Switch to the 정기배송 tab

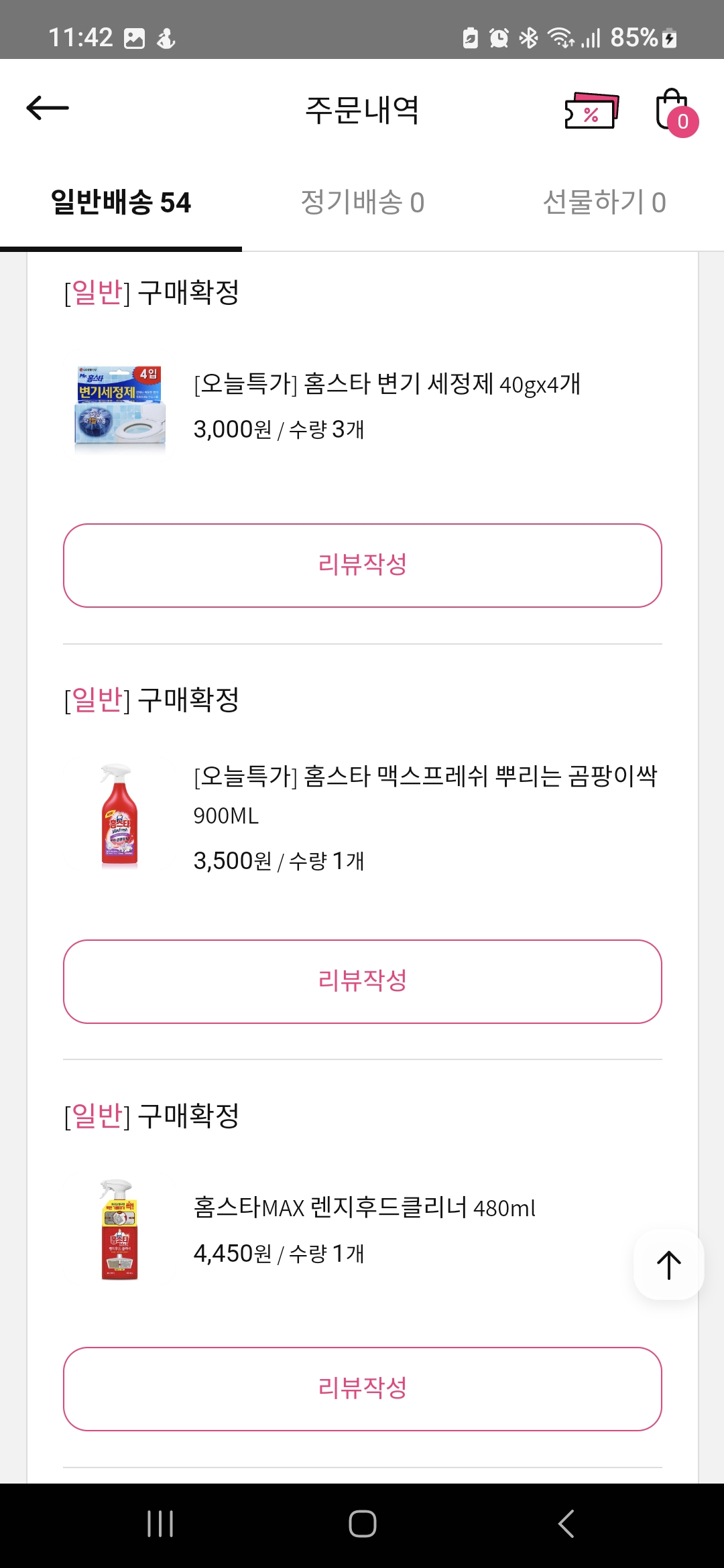pyautogui.click(x=362, y=202)
